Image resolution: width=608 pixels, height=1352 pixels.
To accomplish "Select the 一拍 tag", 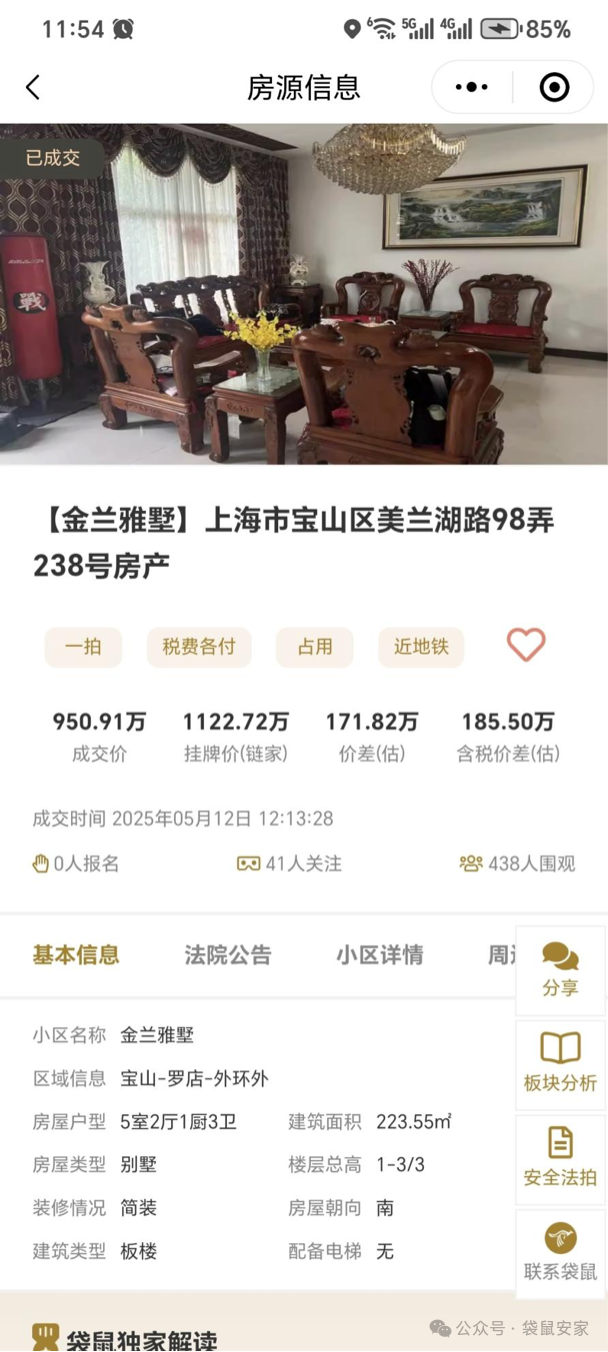I will click(x=83, y=647).
